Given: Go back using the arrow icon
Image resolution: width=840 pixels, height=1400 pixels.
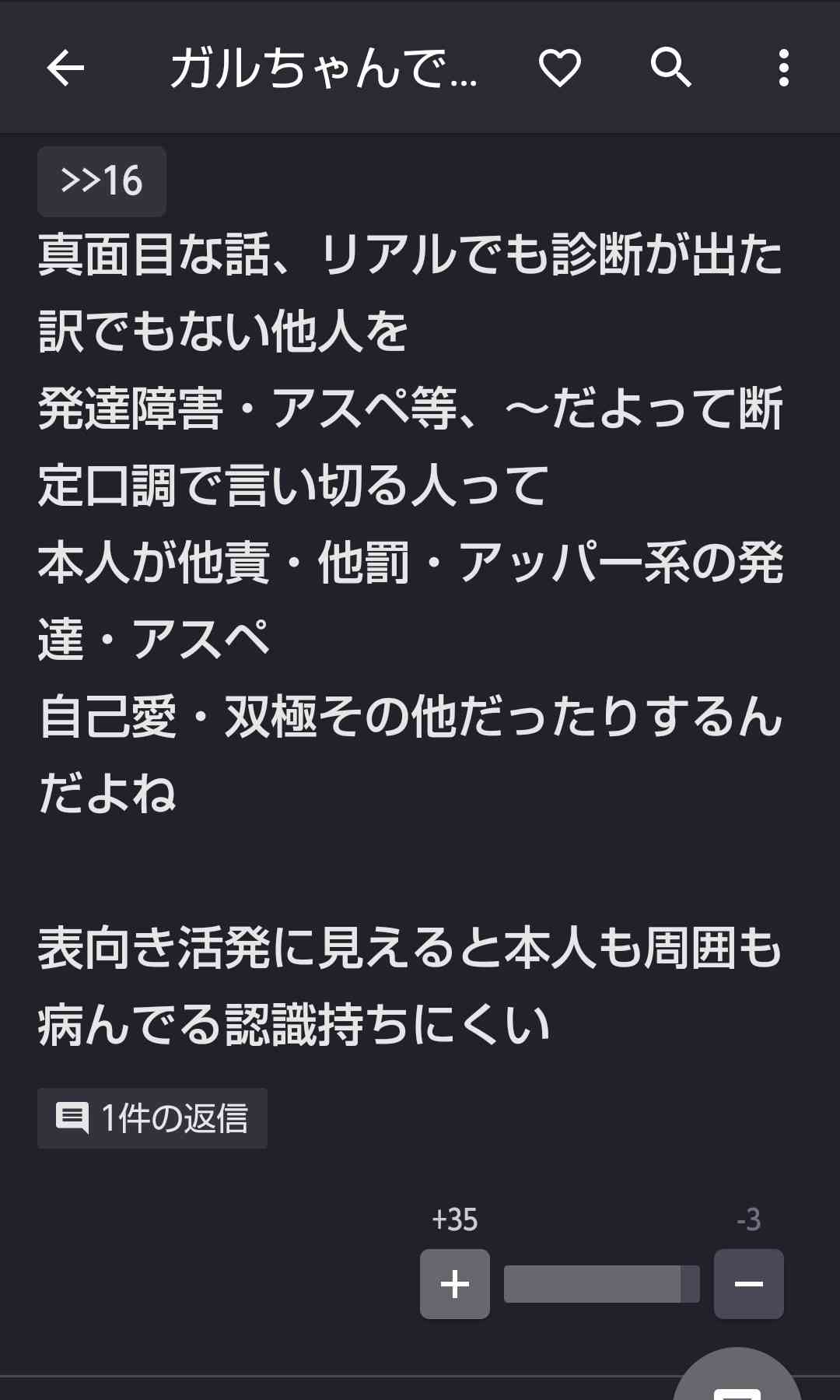Looking at the screenshot, I should [65, 68].
